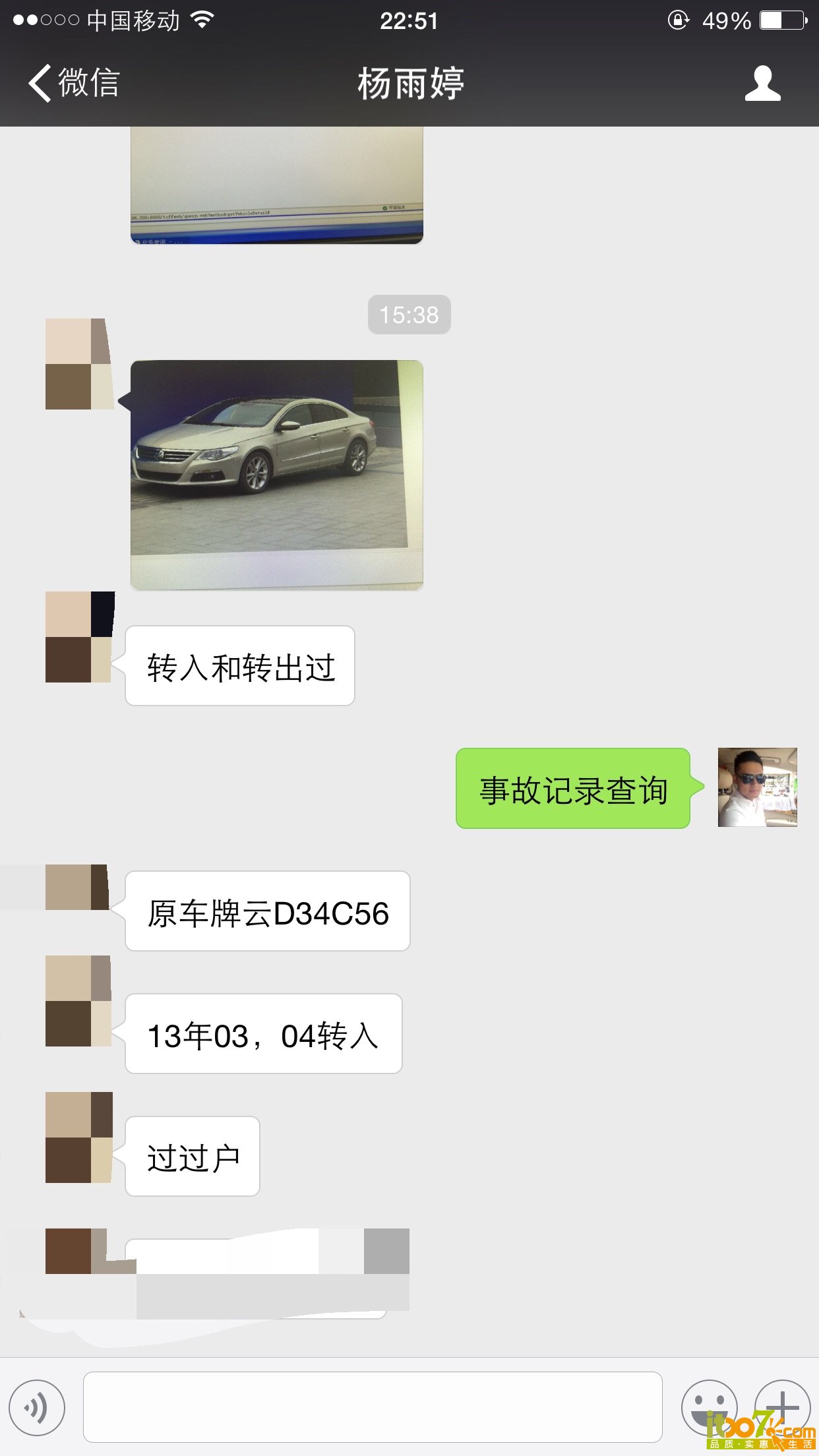The width and height of the screenshot is (819, 1456).
Task: Open the contact profile icon
Action: click(x=762, y=84)
